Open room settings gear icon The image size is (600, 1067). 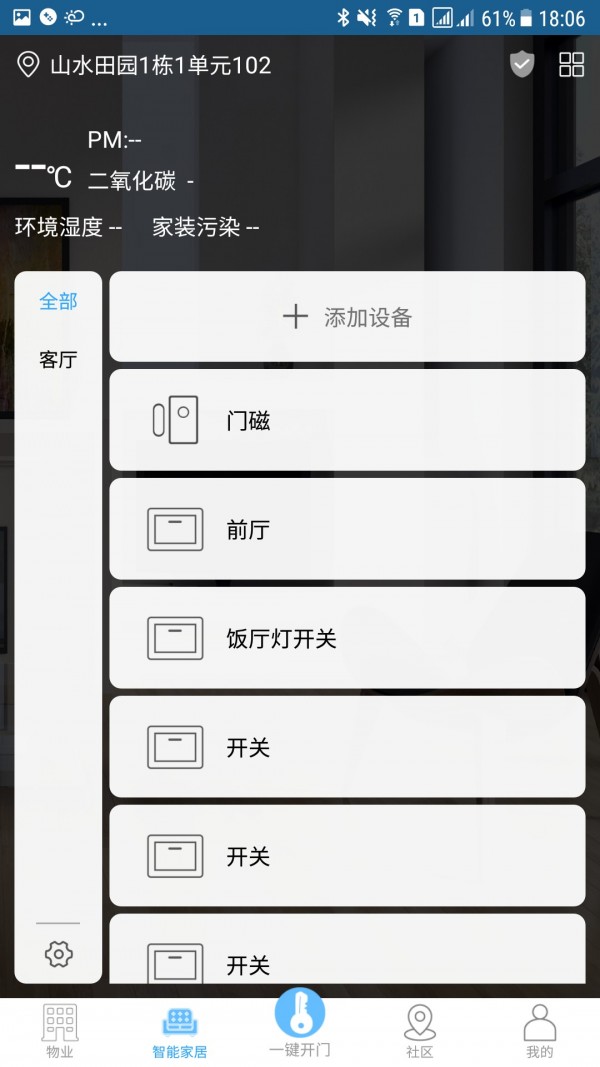click(x=59, y=954)
